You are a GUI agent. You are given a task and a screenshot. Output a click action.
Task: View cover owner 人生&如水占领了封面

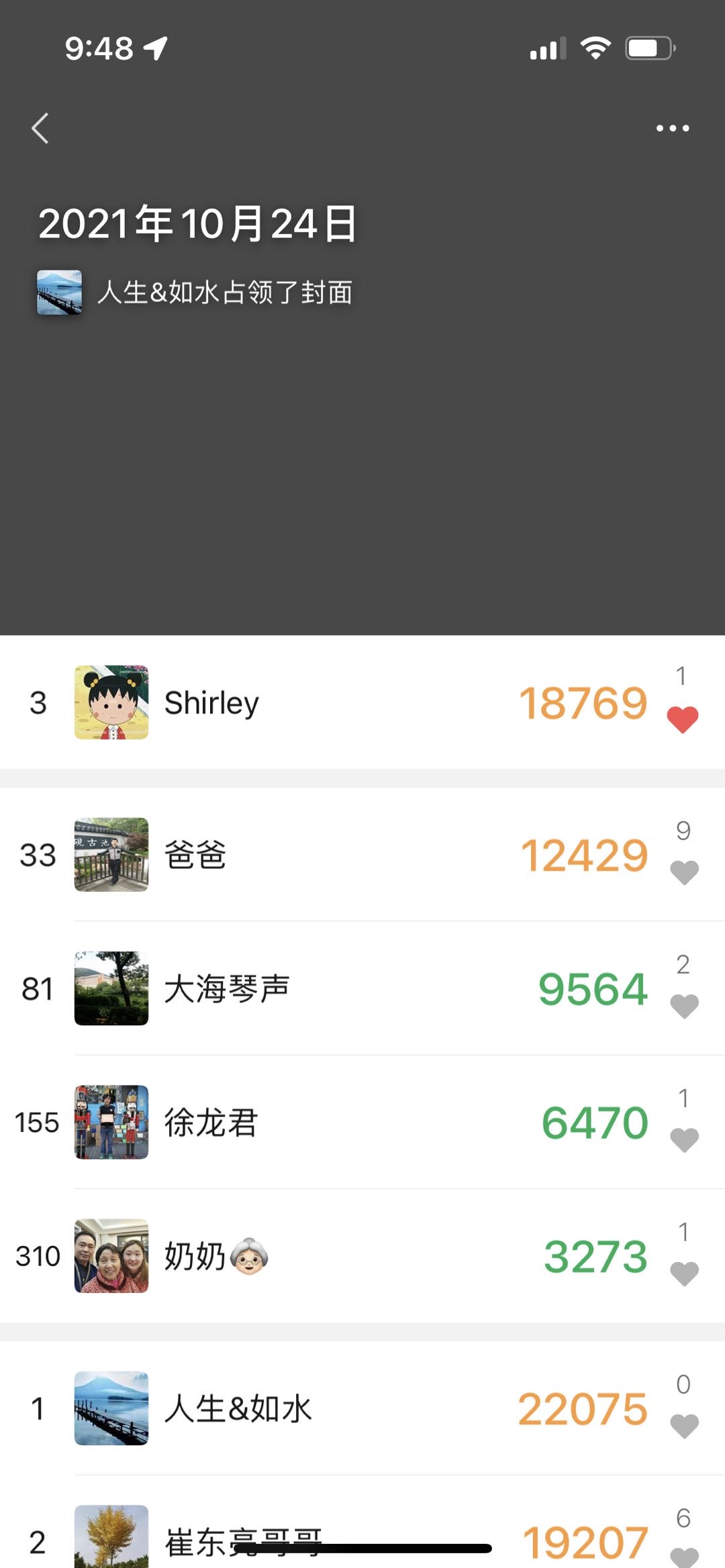click(225, 293)
